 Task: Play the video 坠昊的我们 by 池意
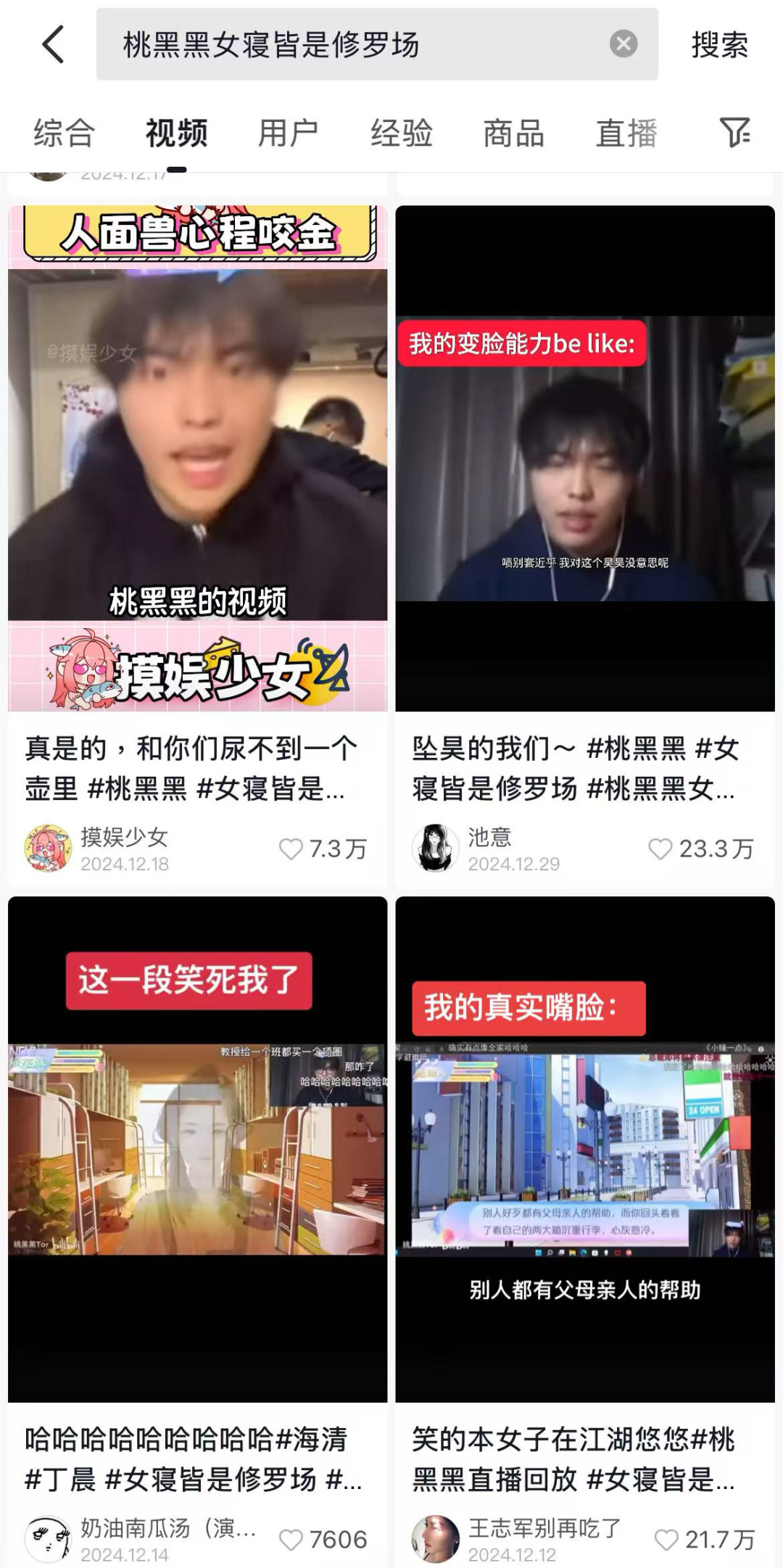point(584,457)
